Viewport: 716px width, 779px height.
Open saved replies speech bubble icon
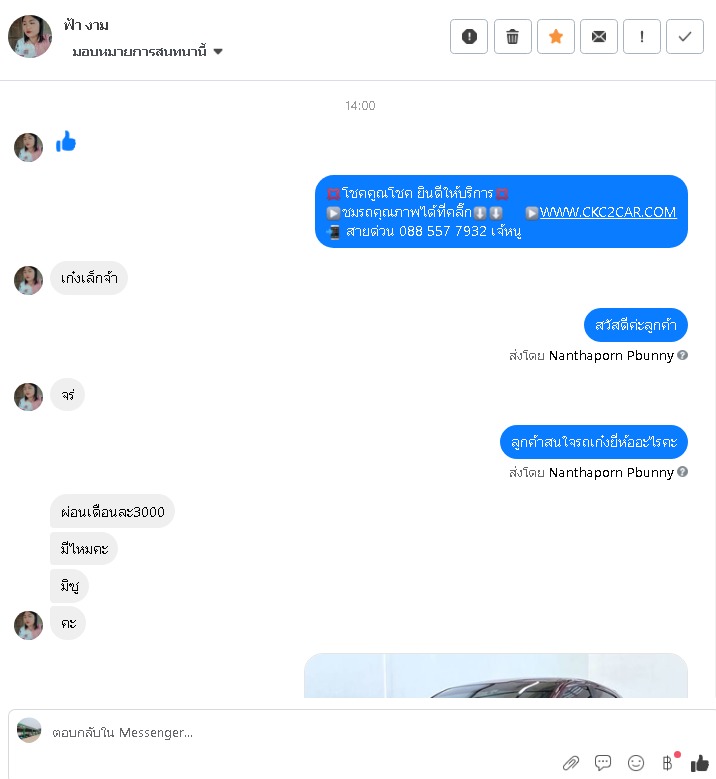603,763
